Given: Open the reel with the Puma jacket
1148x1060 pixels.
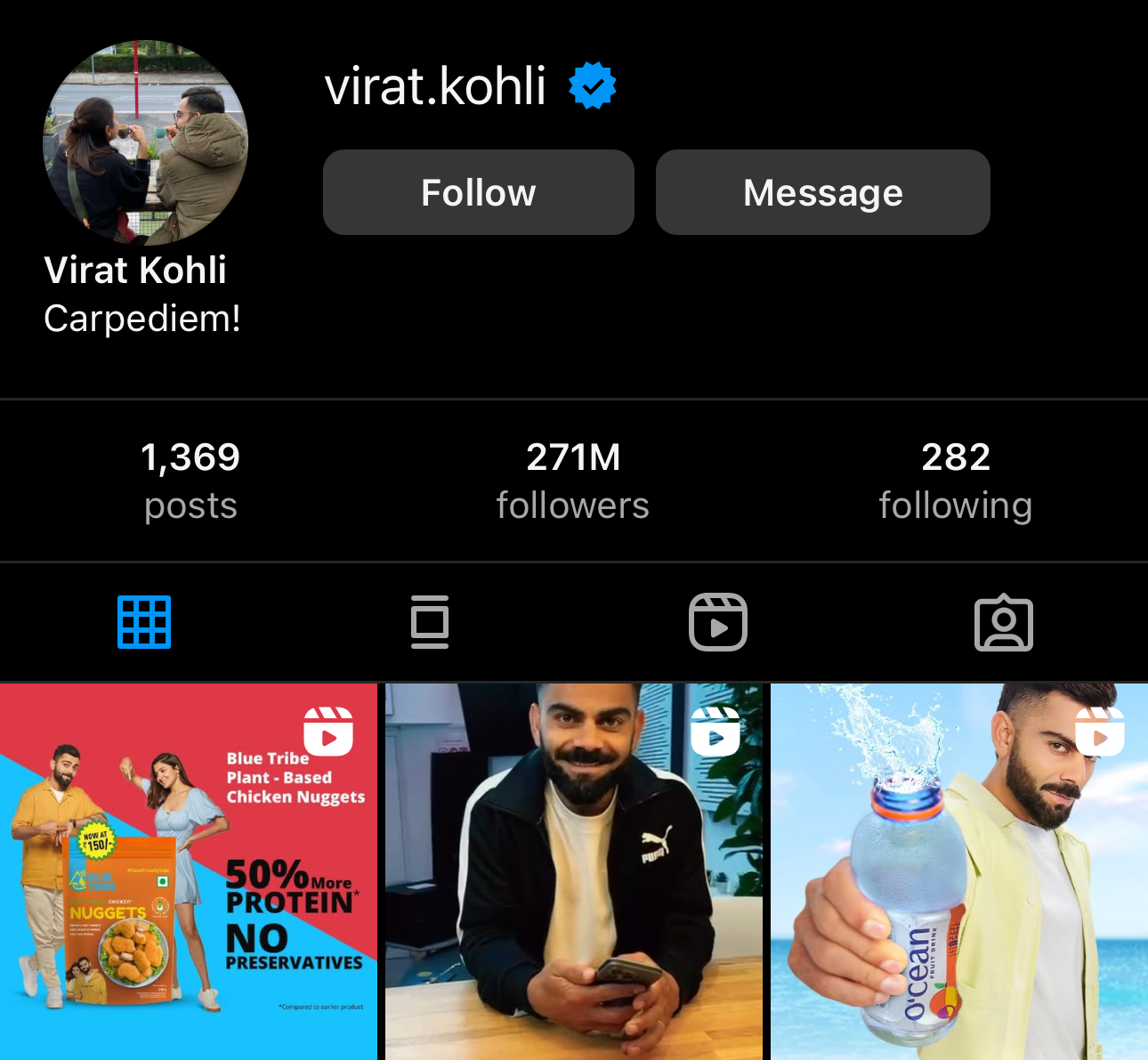Looking at the screenshot, I should [x=574, y=872].
